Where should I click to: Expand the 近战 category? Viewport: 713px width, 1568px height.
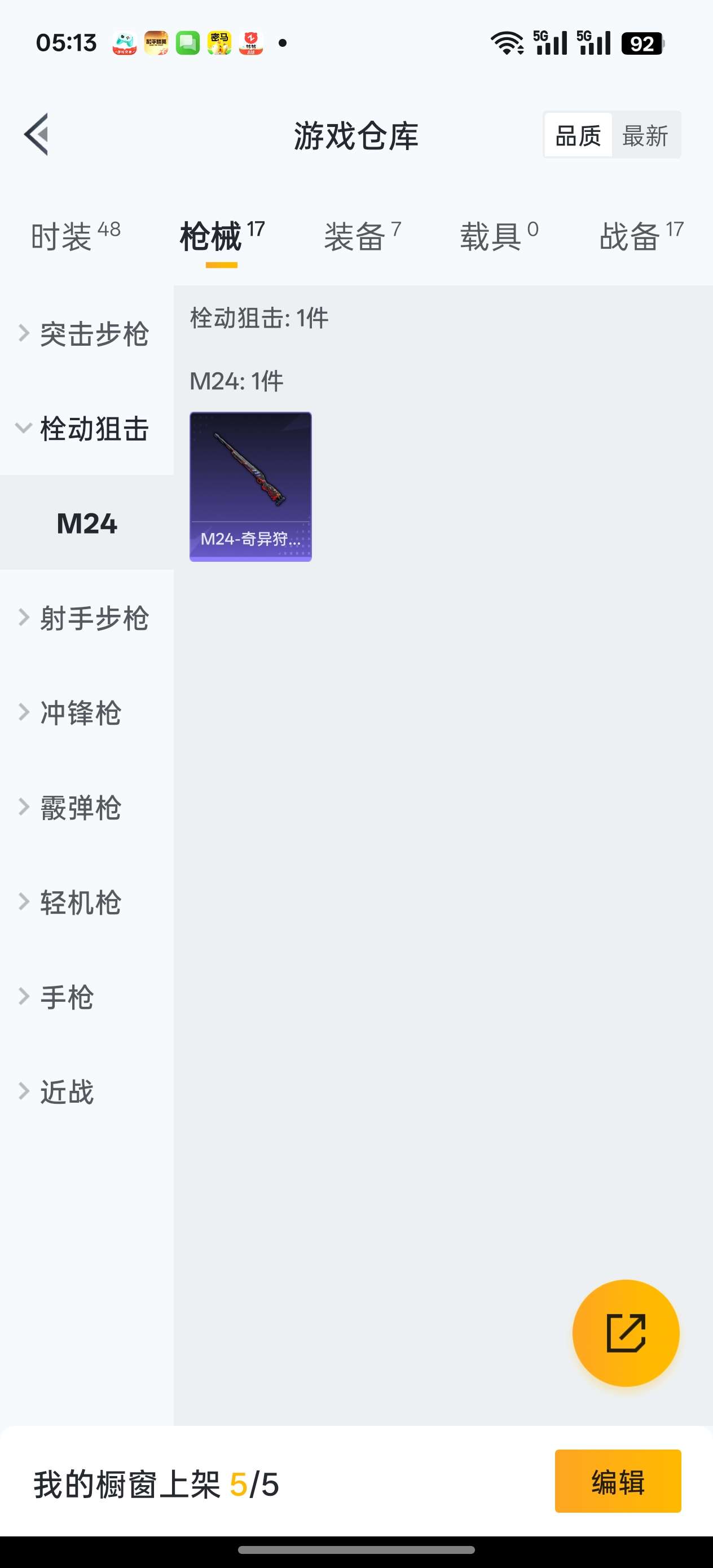pos(87,1092)
